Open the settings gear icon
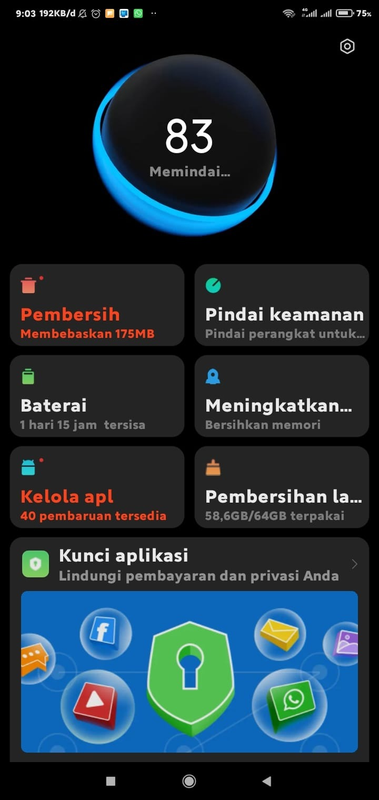379x800 pixels. (x=347, y=46)
